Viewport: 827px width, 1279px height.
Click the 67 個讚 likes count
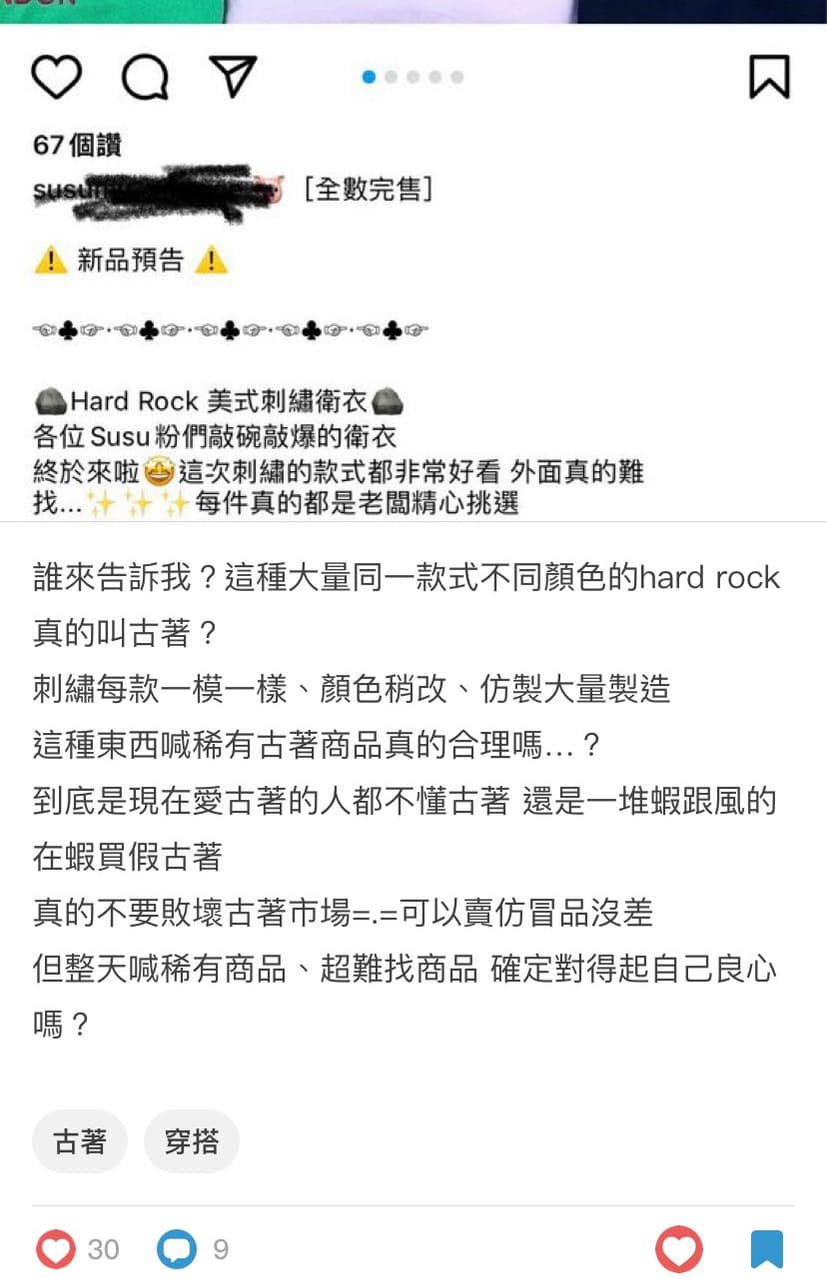coord(75,145)
